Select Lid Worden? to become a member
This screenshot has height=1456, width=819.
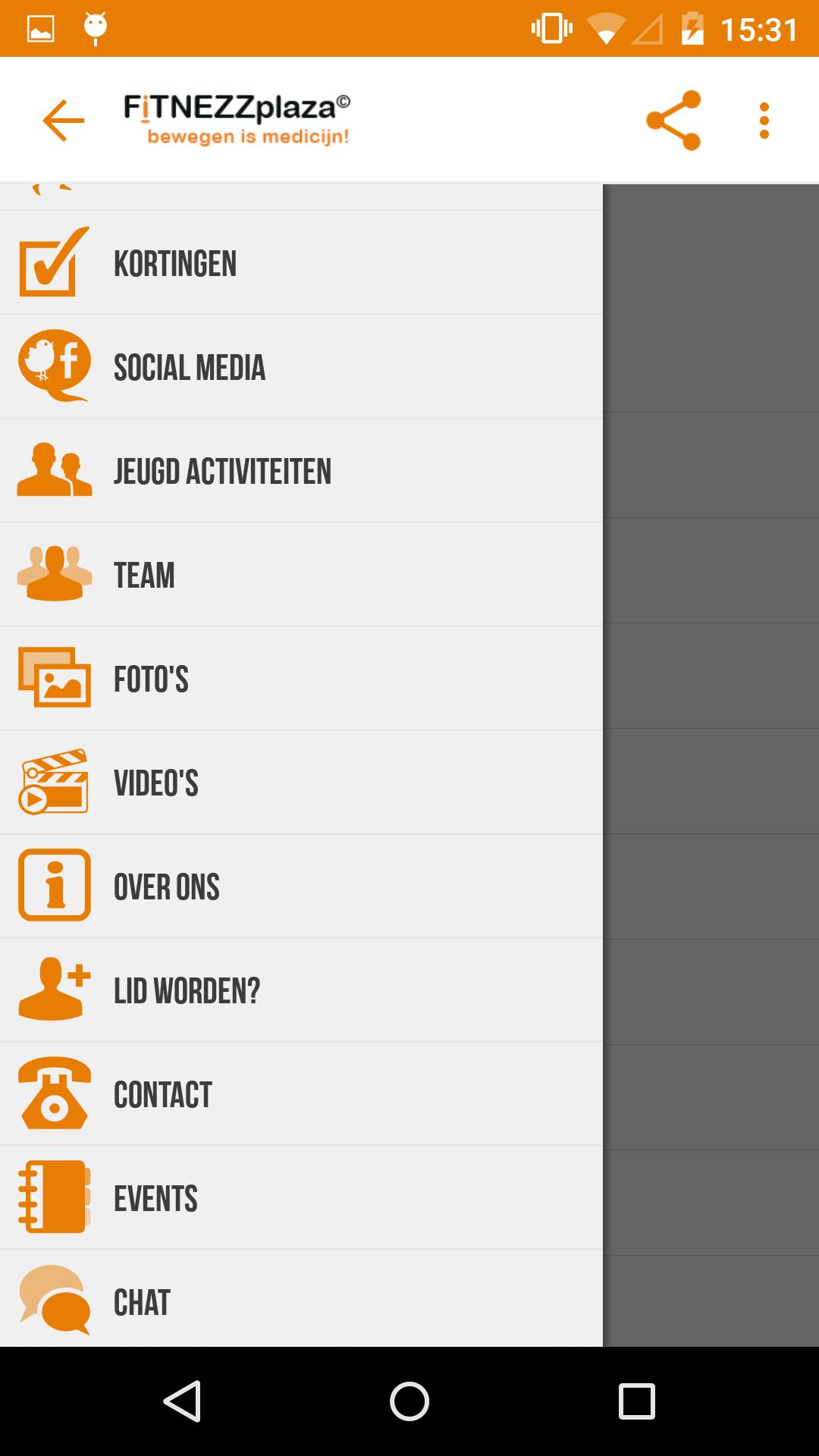point(301,990)
